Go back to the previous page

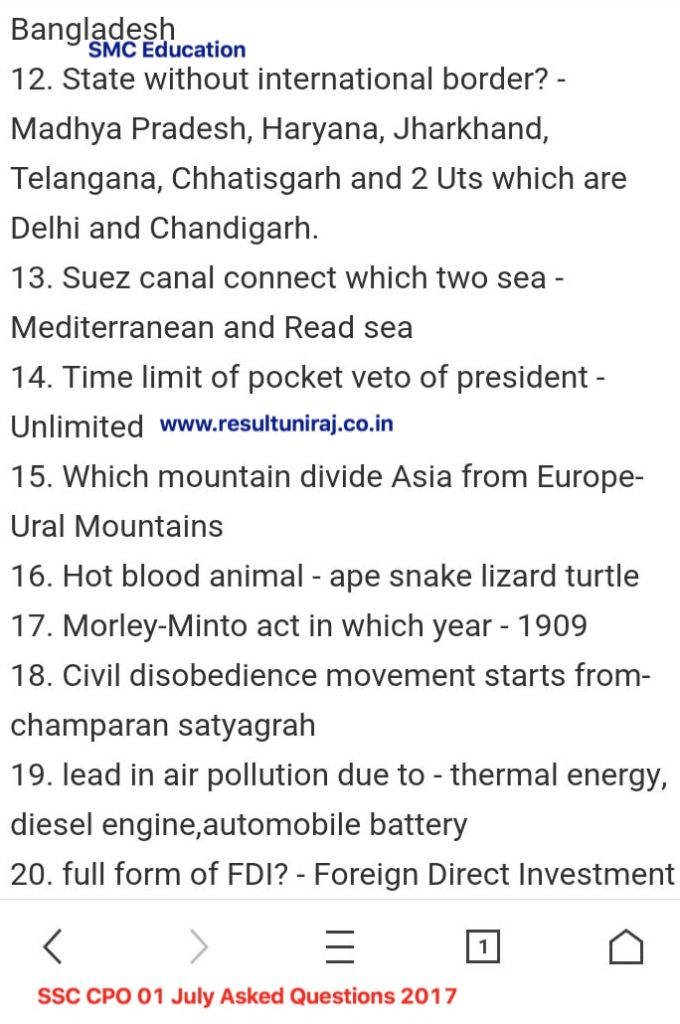(54, 946)
